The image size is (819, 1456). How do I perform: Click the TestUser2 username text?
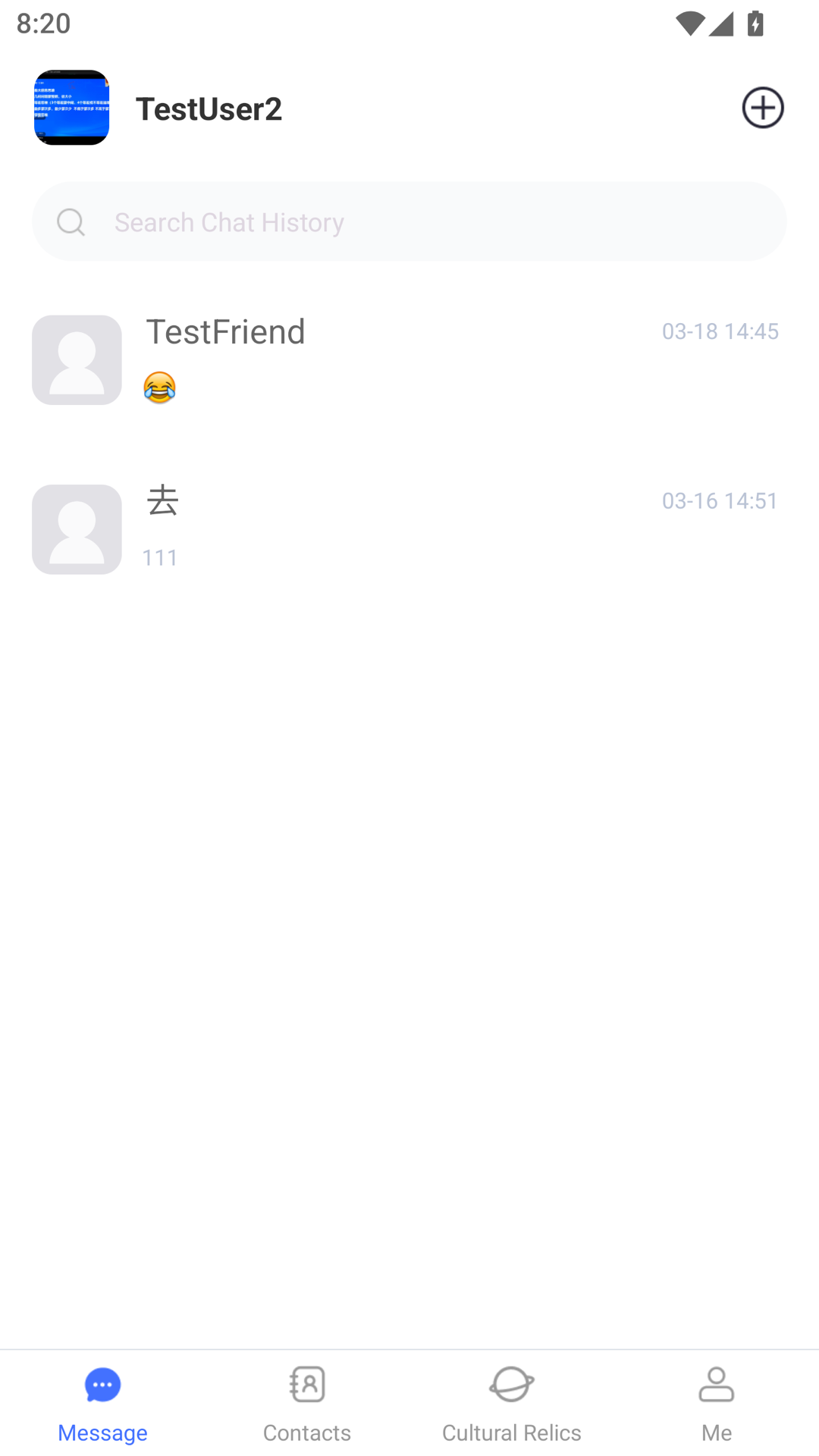click(x=209, y=108)
